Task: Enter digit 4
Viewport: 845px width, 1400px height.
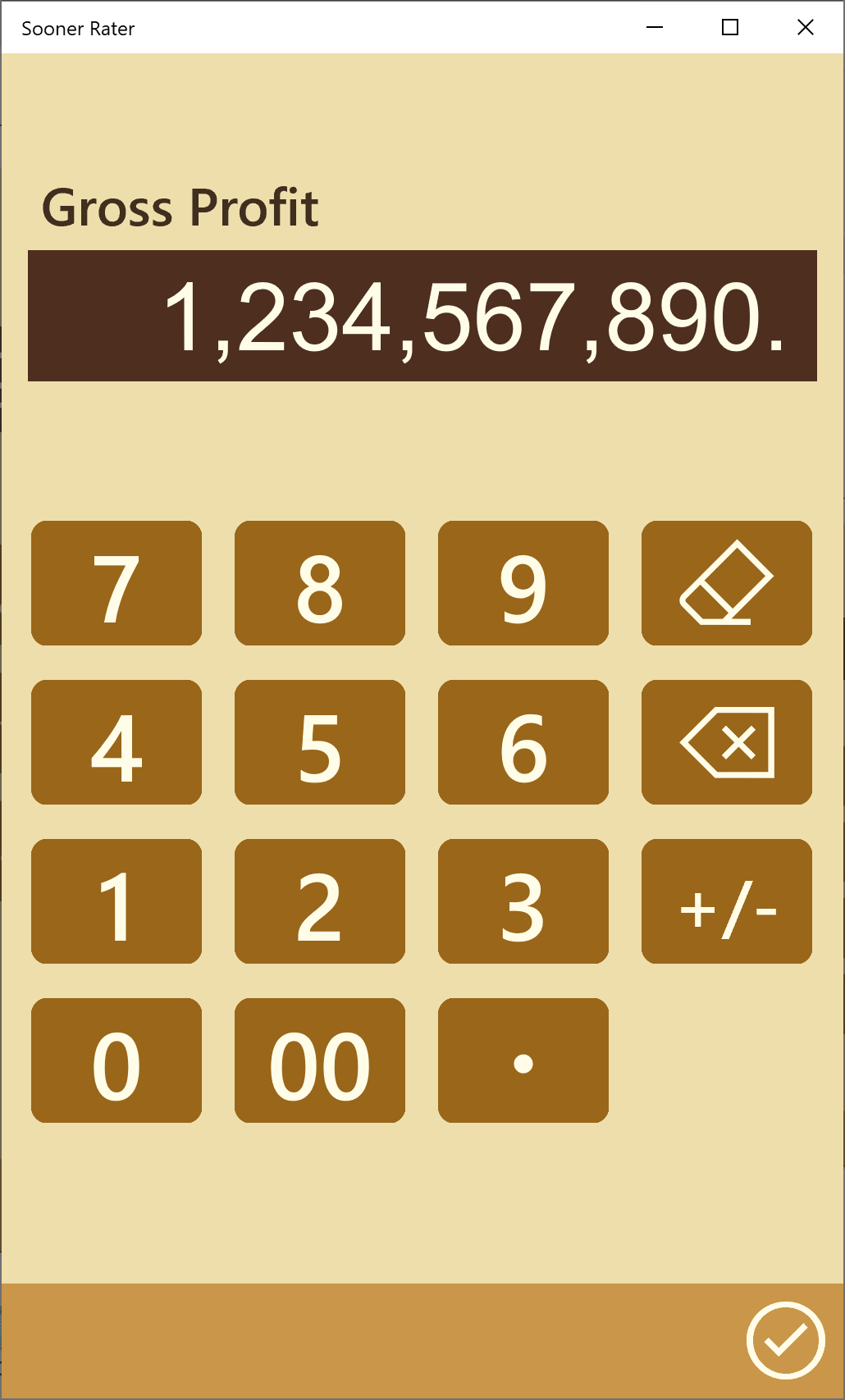Action: tap(116, 742)
